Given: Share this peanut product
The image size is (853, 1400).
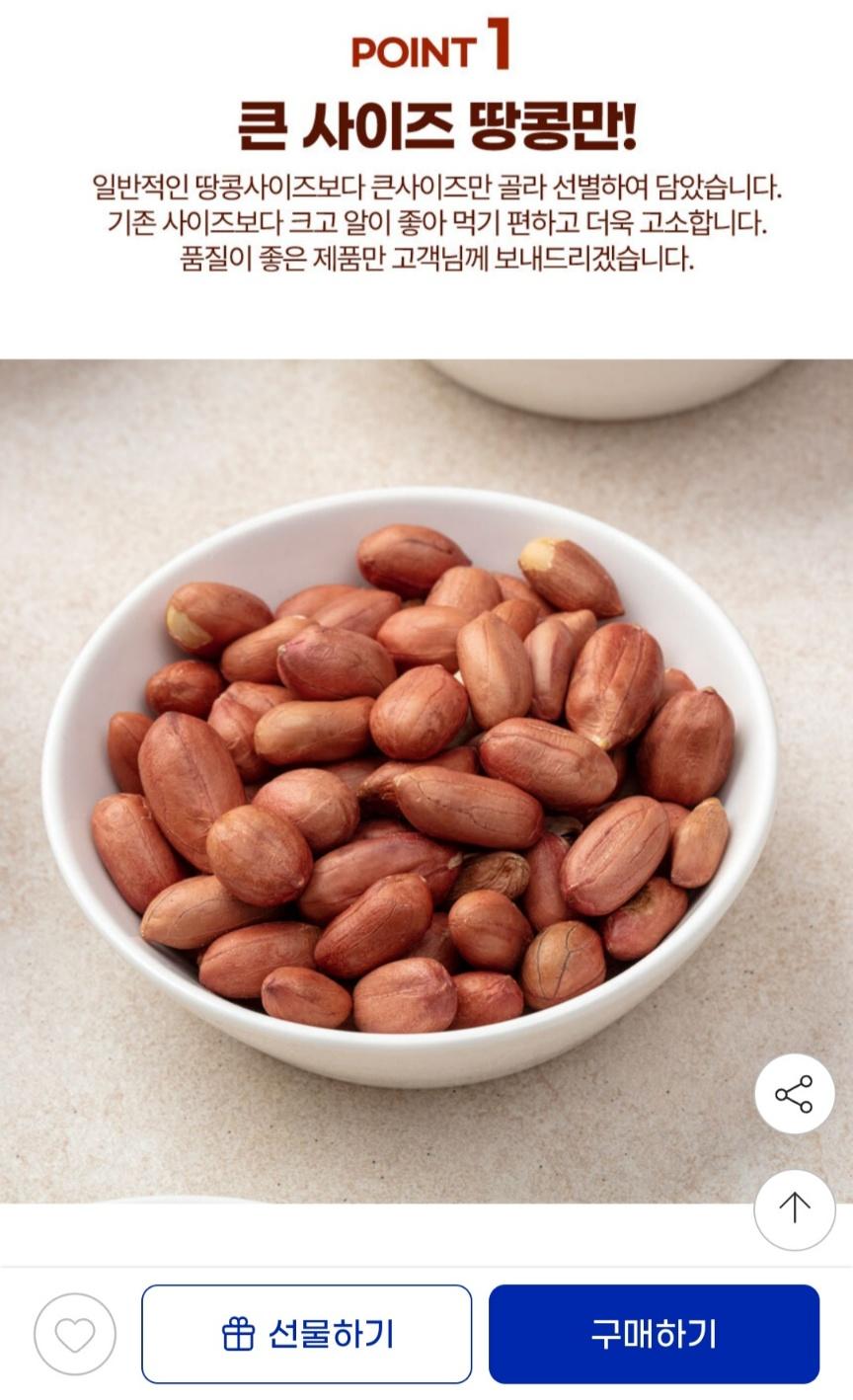Looking at the screenshot, I should (794, 1094).
